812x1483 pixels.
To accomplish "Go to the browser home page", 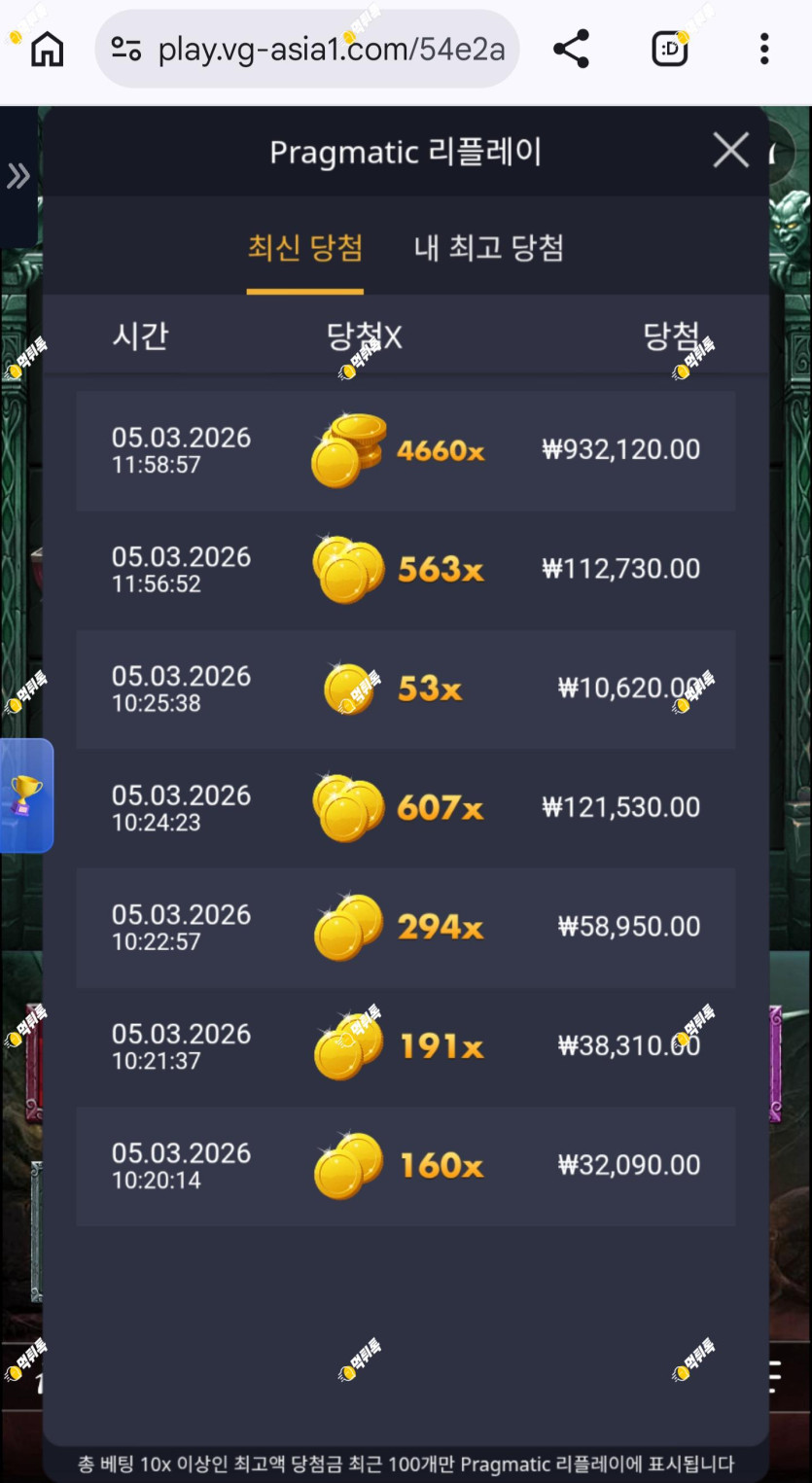I will (x=47, y=49).
